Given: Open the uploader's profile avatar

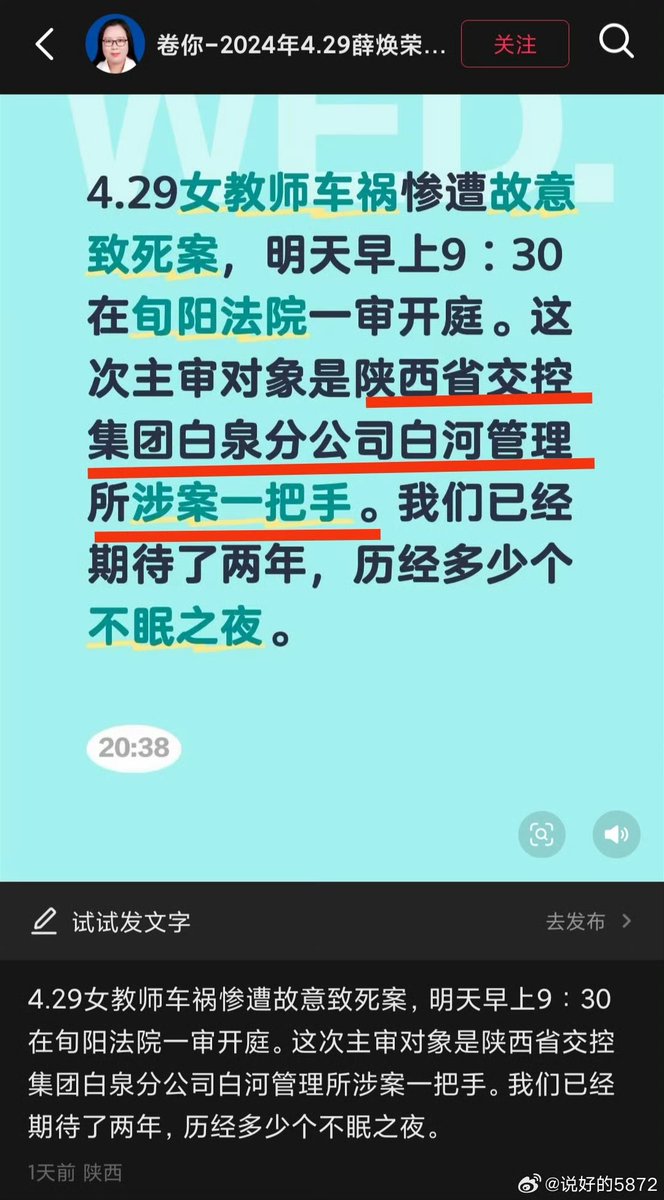Looking at the screenshot, I should point(115,45).
